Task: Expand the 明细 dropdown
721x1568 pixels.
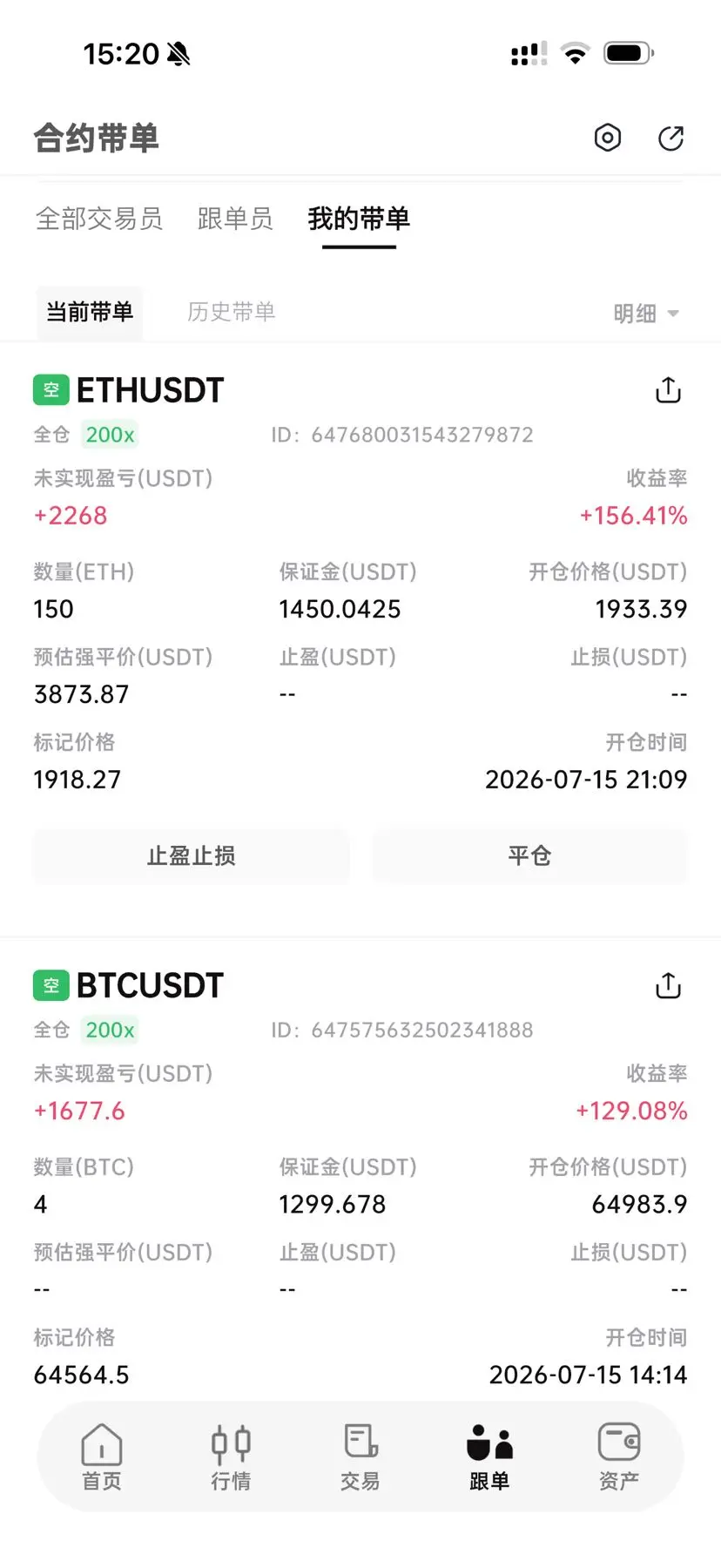Action: (x=646, y=314)
